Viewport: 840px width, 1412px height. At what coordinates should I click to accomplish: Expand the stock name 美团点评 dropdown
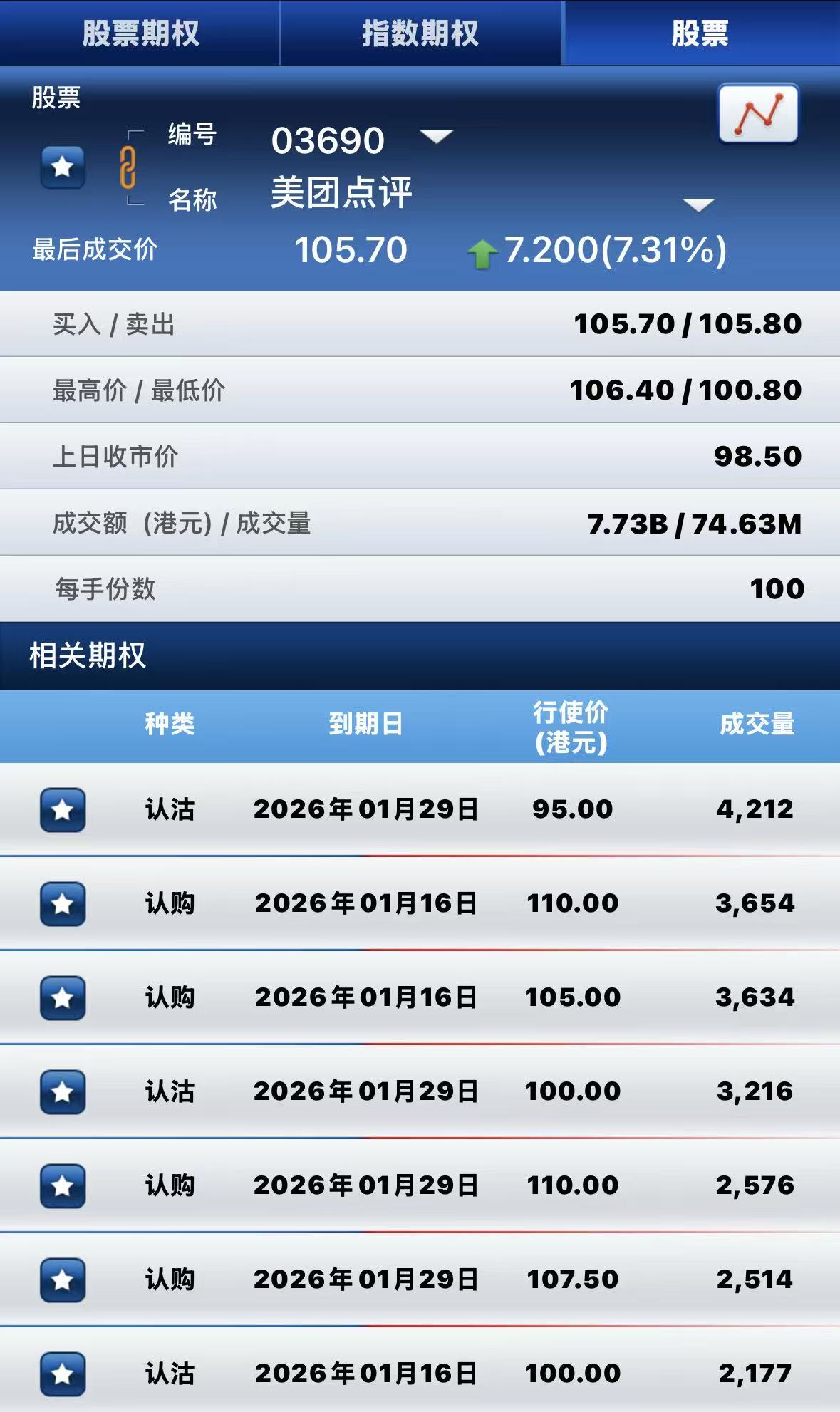(x=698, y=205)
